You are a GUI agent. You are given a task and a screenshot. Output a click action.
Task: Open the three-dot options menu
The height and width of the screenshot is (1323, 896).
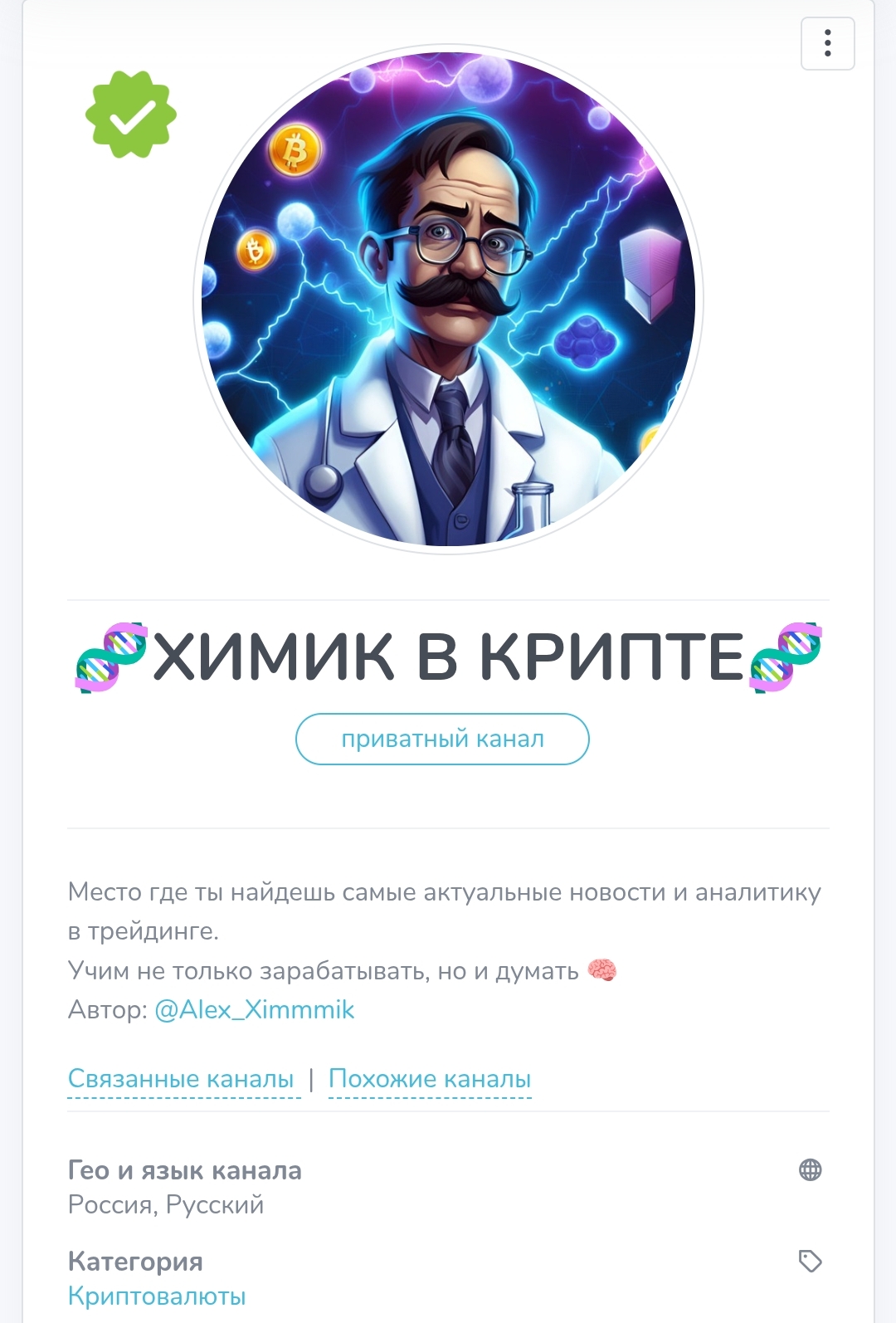(827, 43)
